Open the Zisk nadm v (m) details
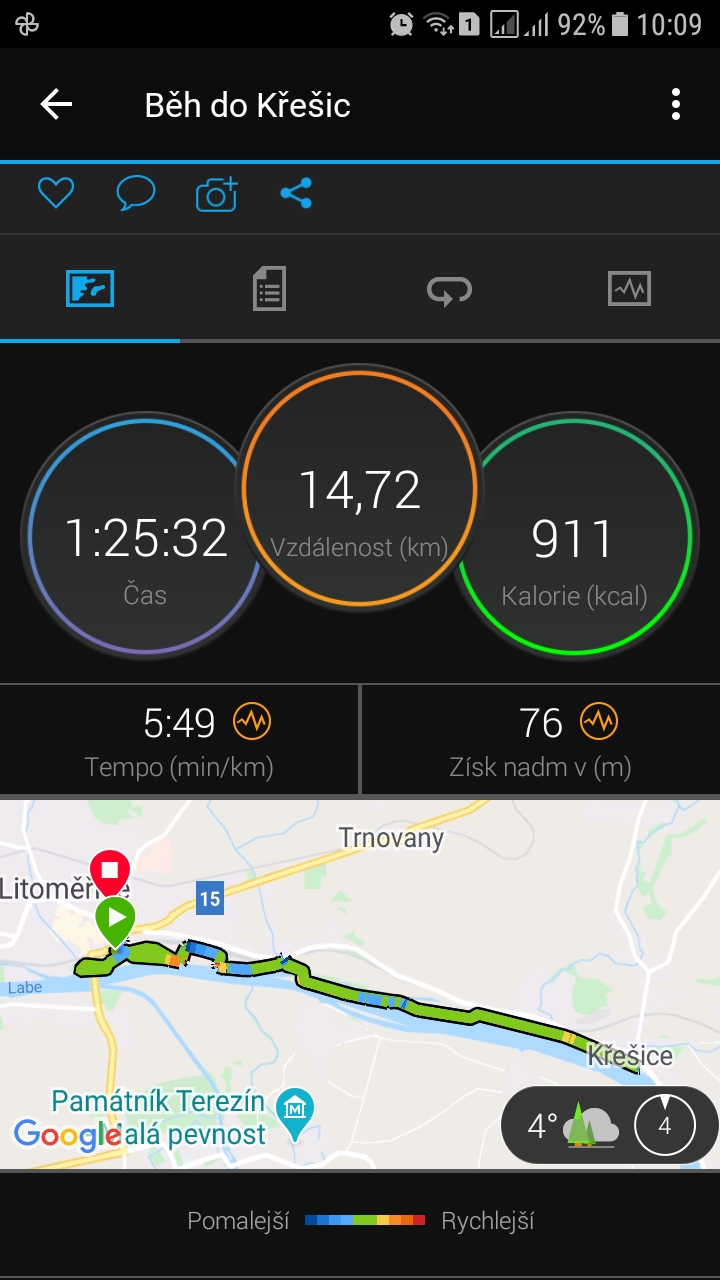Screen dimensions: 720x1280 click(x=541, y=740)
